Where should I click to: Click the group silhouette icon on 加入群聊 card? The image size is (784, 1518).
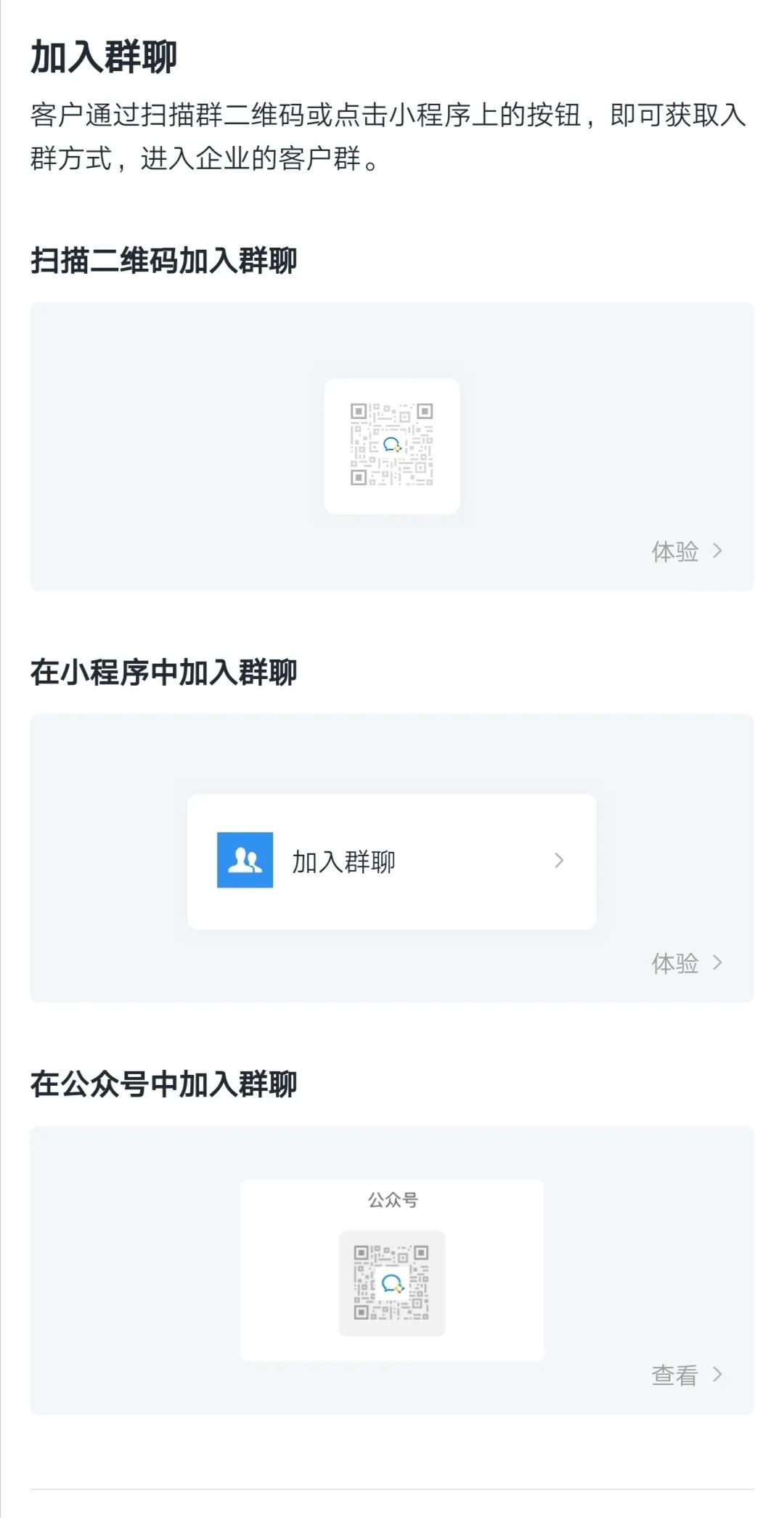click(245, 861)
